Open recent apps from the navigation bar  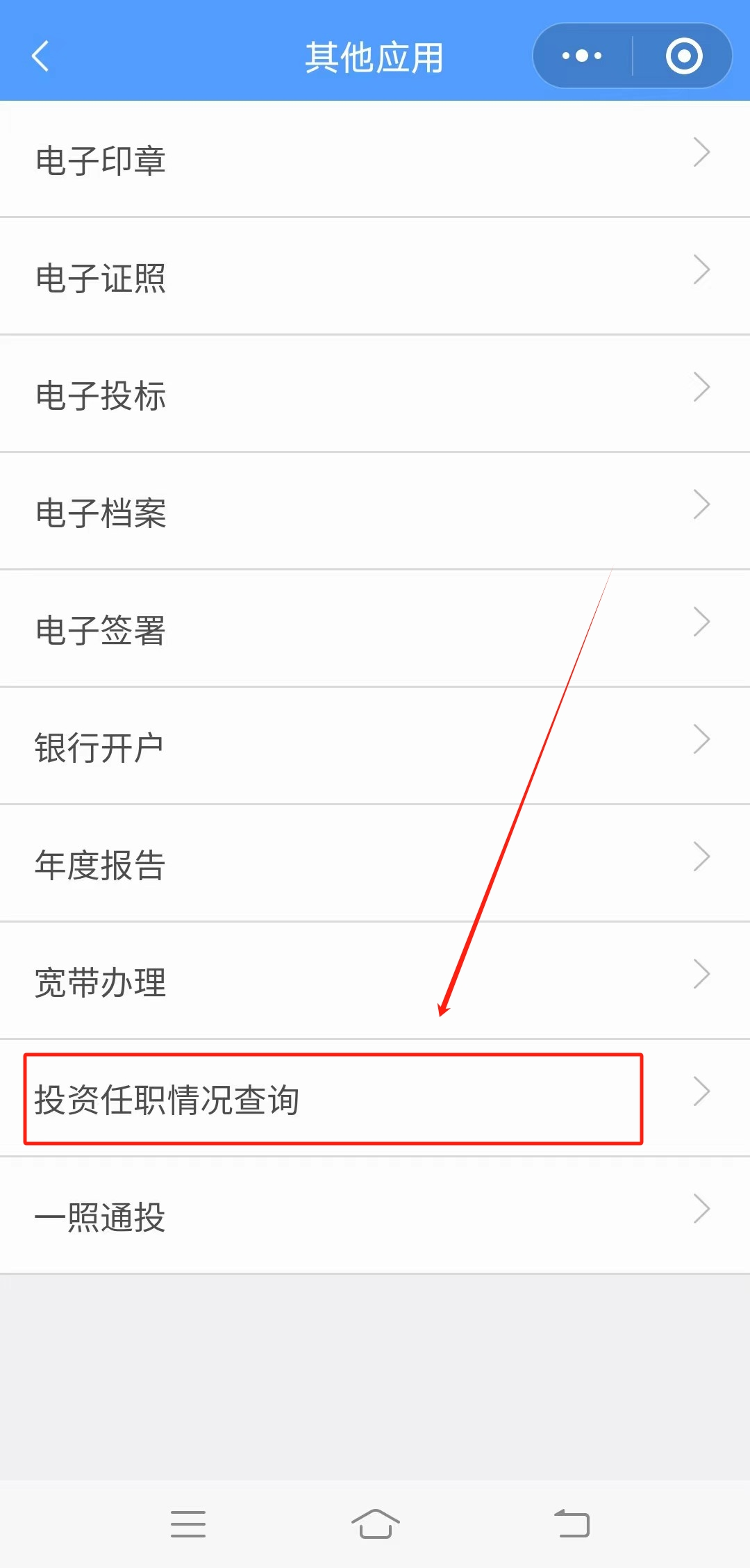[x=188, y=1524]
